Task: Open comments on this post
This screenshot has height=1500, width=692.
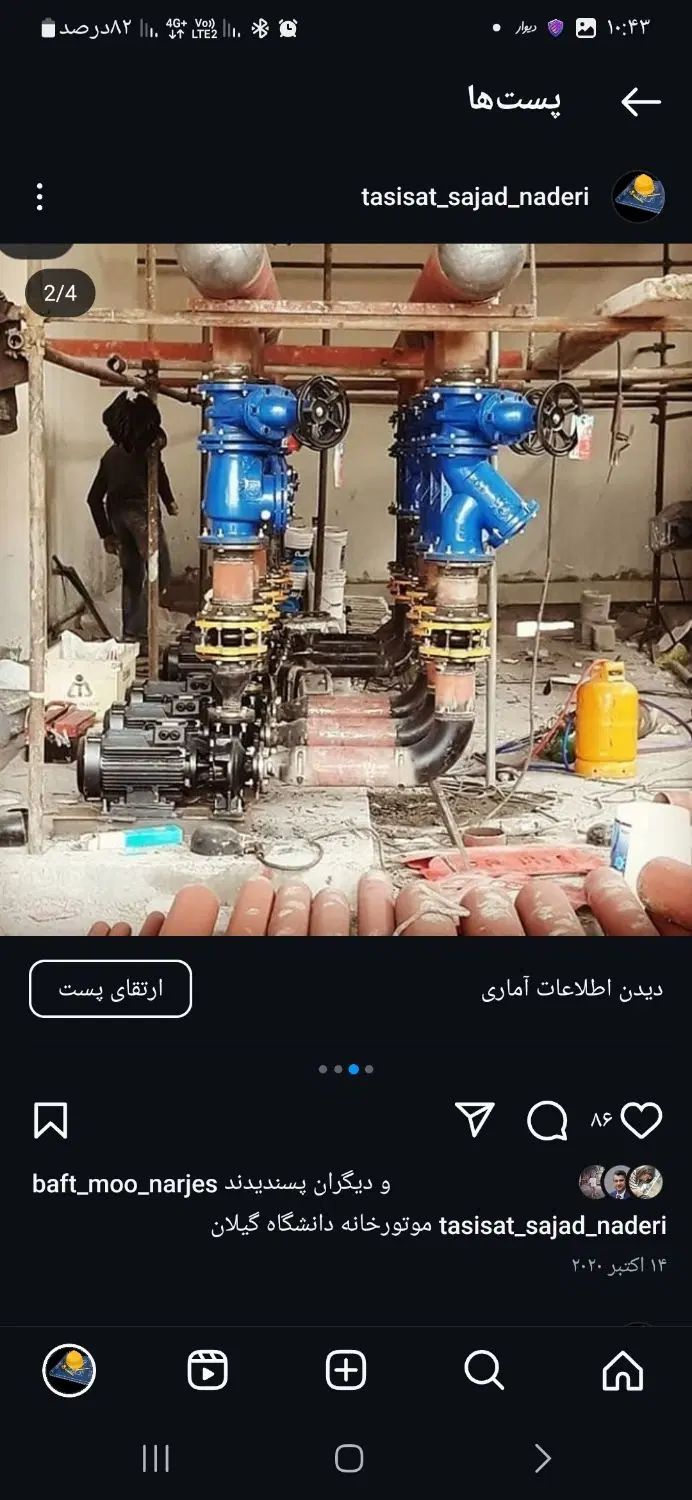Action: [x=547, y=1121]
